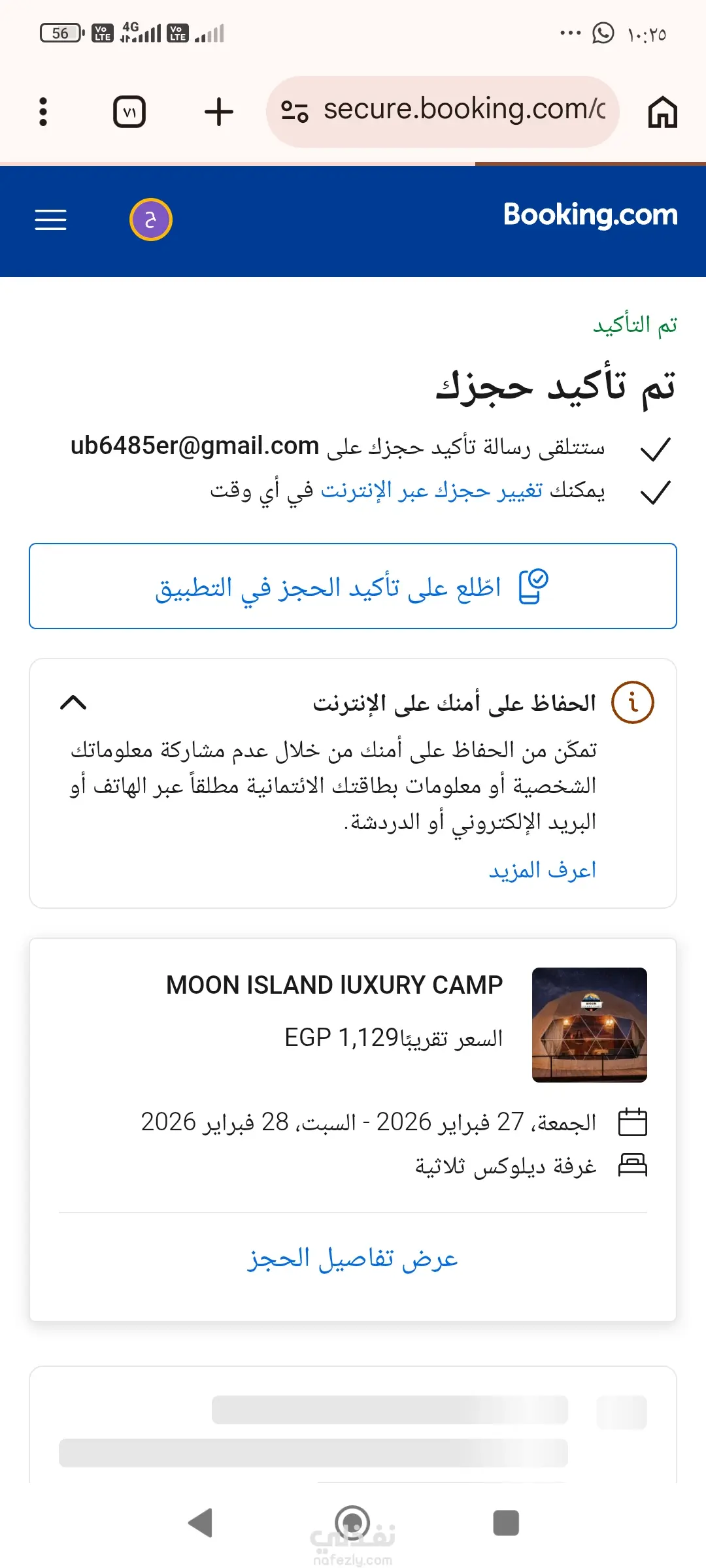Image resolution: width=706 pixels, height=1568 pixels.
Task: Open the Booking.com logo homepage
Action: tap(590, 215)
